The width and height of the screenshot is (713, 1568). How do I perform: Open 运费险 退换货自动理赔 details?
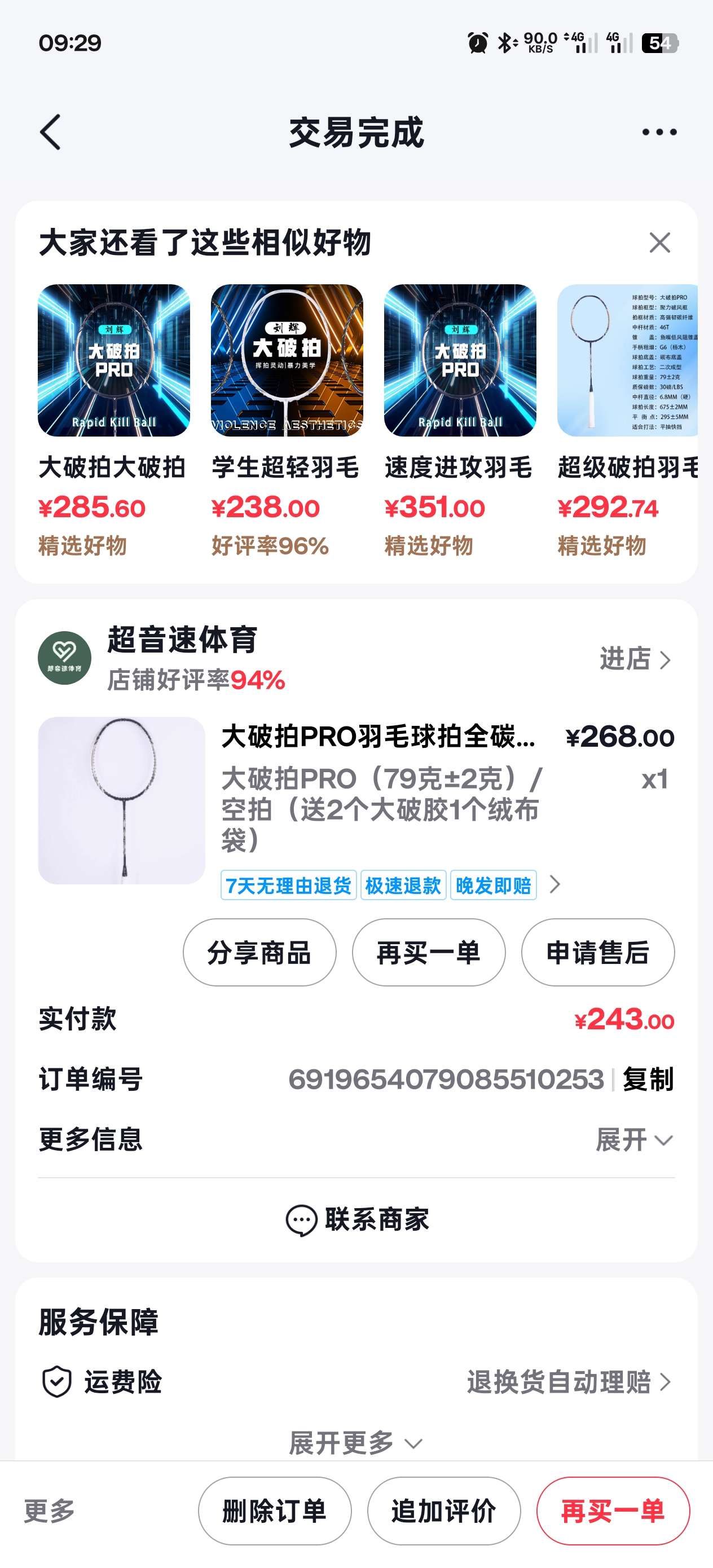click(569, 1382)
